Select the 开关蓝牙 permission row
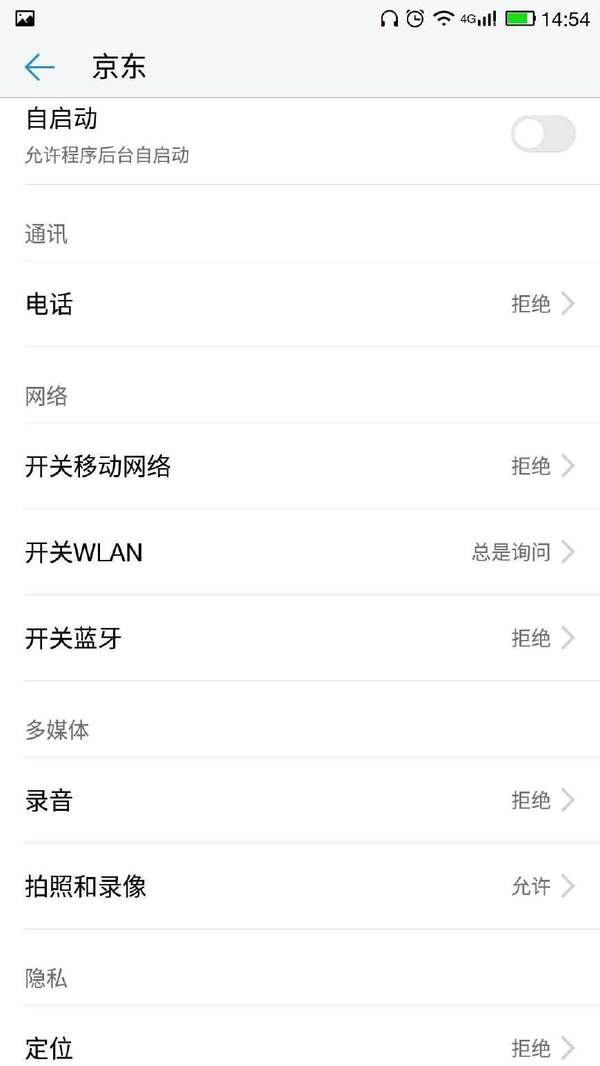Screen dimensions: 600x1066 coord(300,638)
